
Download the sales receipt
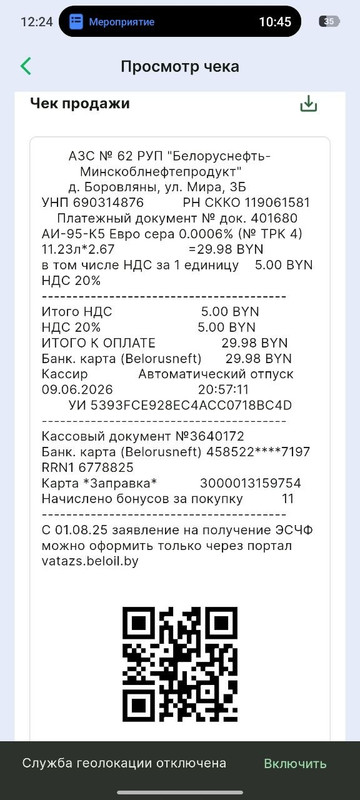(308, 104)
